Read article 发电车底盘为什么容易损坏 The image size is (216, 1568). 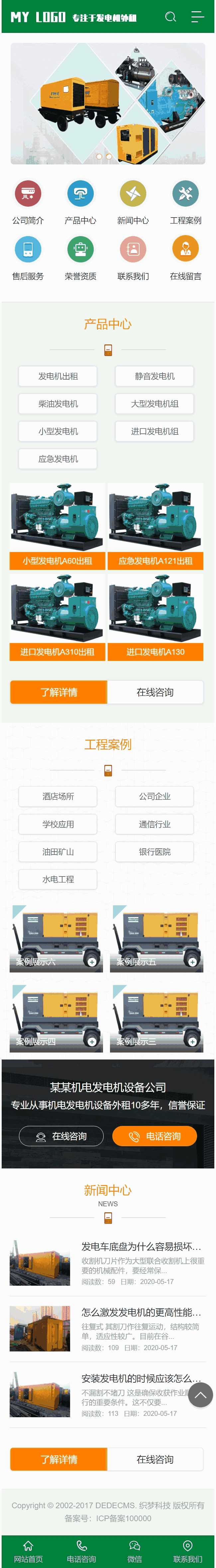click(141, 1246)
